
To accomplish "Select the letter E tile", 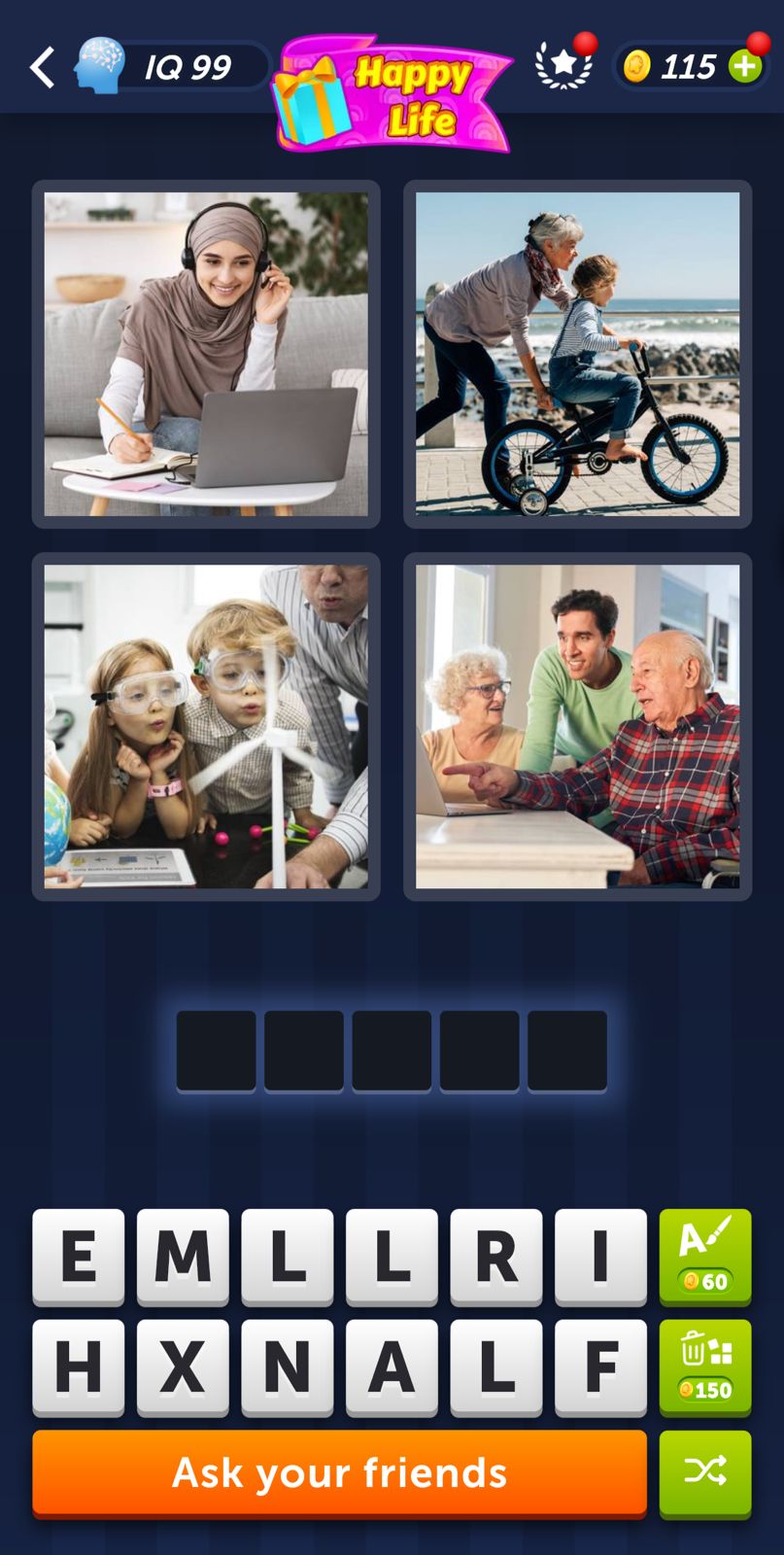I will click(79, 1256).
